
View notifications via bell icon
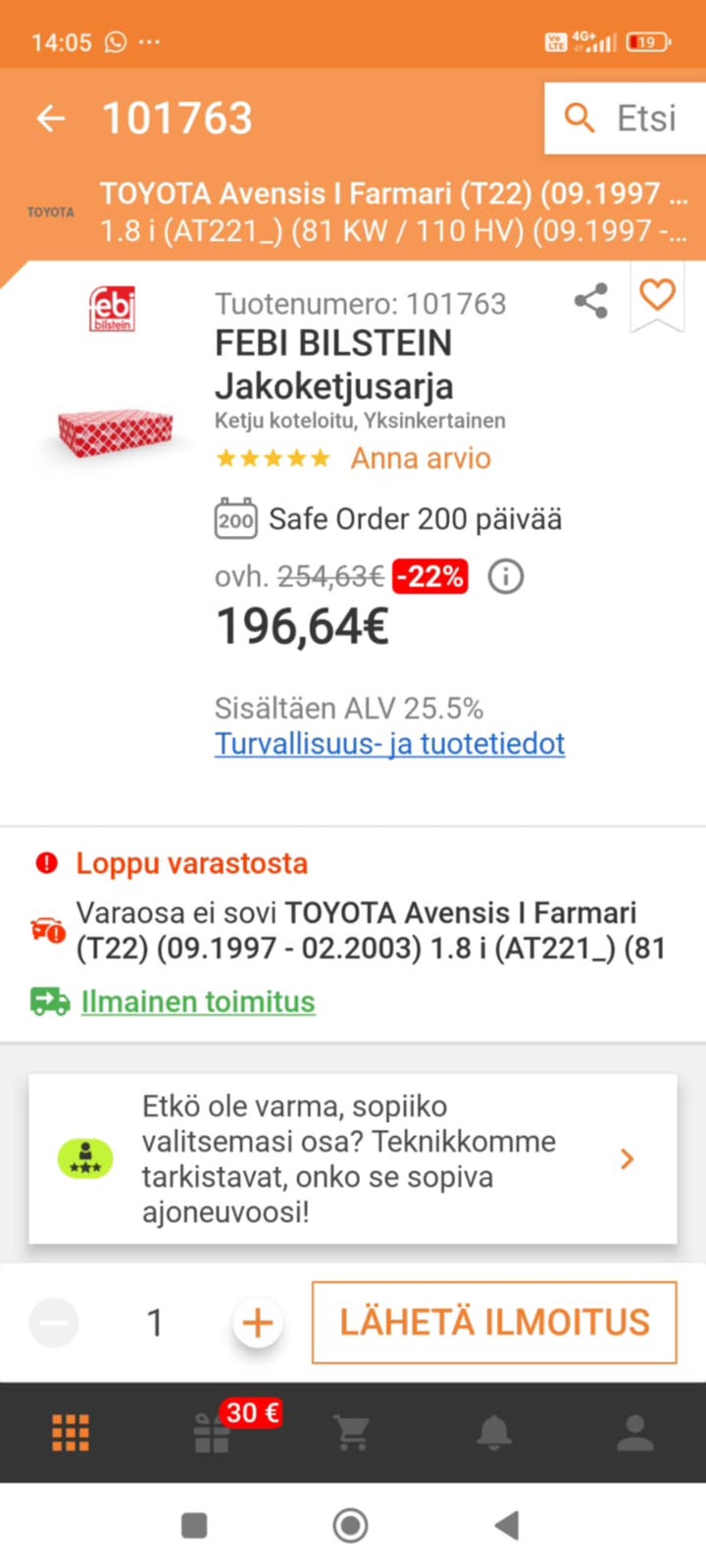(x=494, y=1432)
